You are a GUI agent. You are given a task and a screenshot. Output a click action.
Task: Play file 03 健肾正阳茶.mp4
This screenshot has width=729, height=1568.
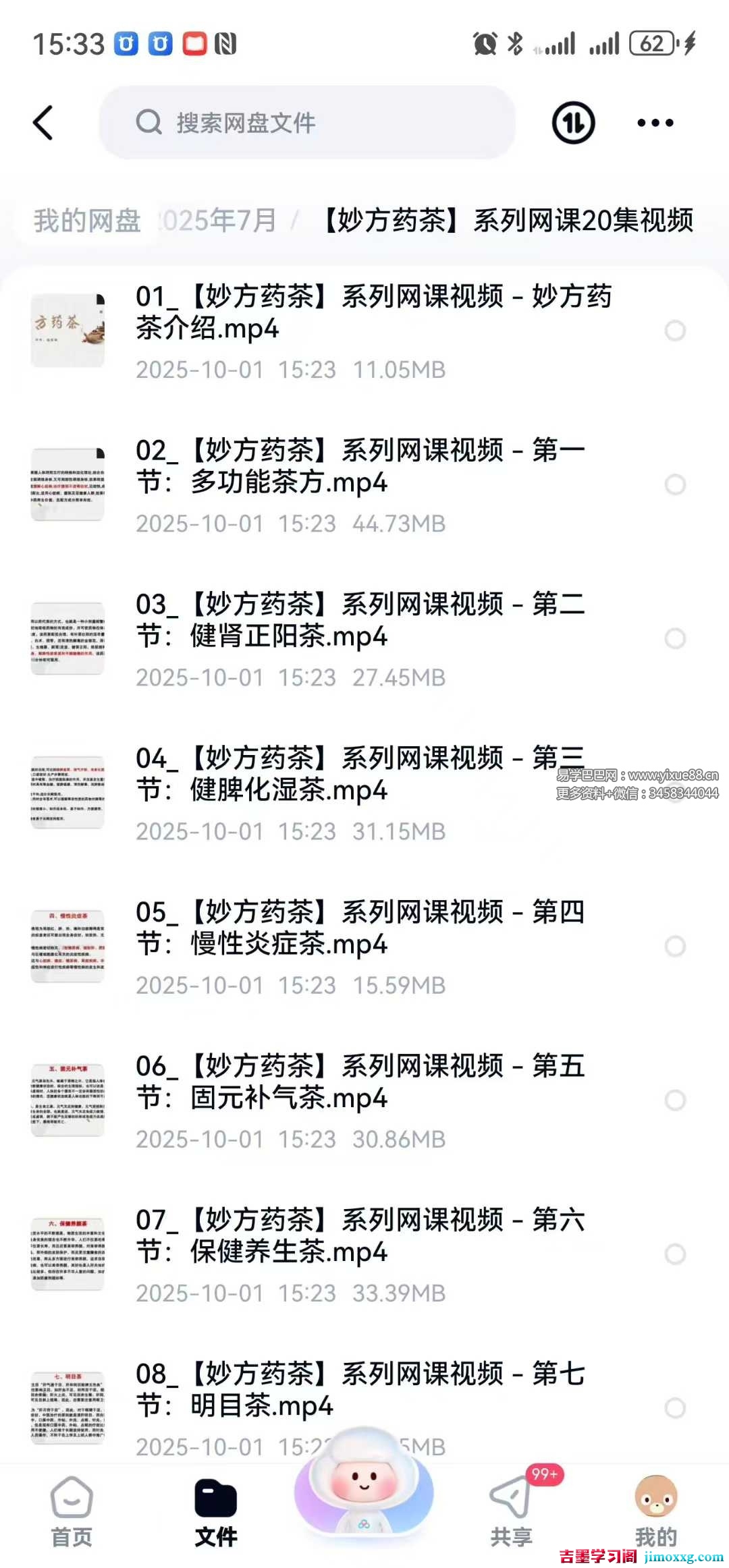360,620
